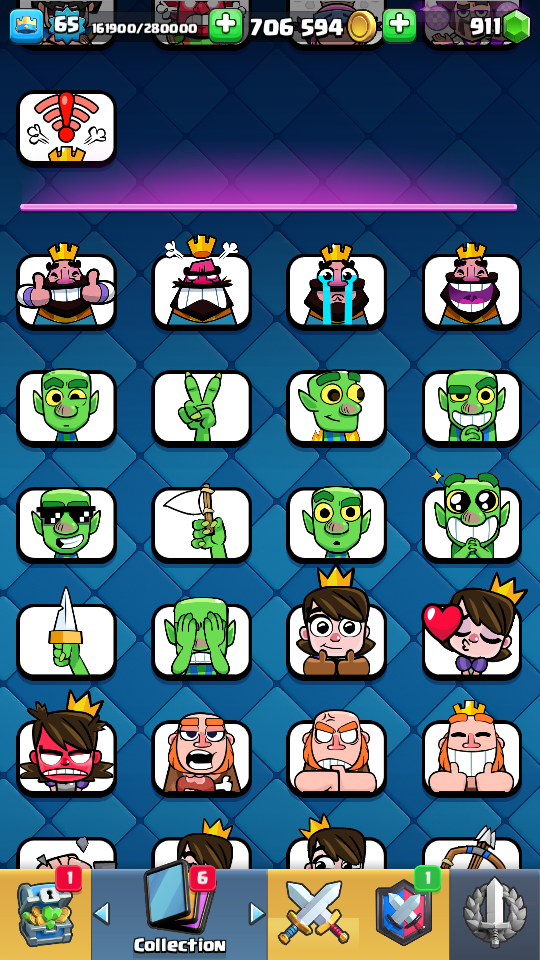Open the Shop chest tab
The width and height of the screenshot is (540, 960).
click(45, 913)
